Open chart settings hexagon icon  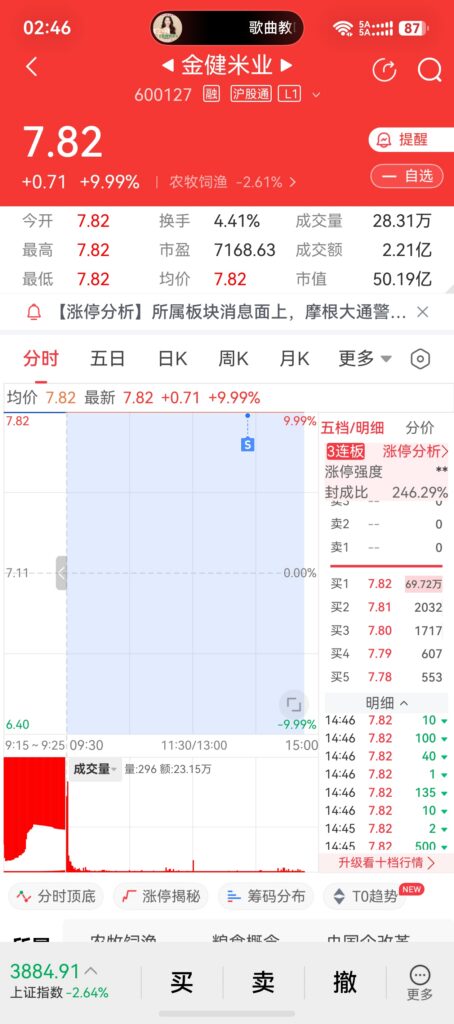[420, 359]
